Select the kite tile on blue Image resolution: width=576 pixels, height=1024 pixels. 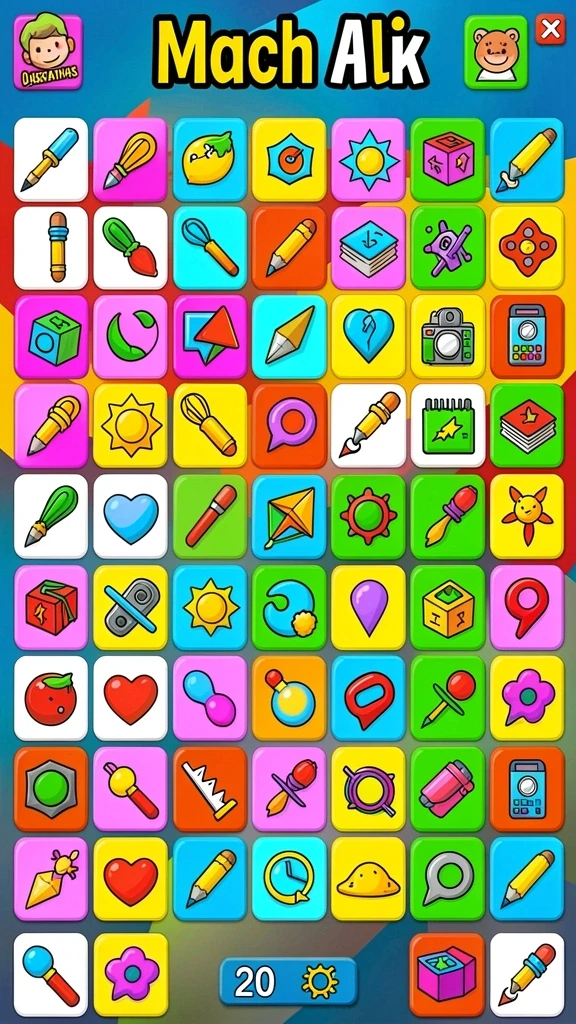click(289, 516)
